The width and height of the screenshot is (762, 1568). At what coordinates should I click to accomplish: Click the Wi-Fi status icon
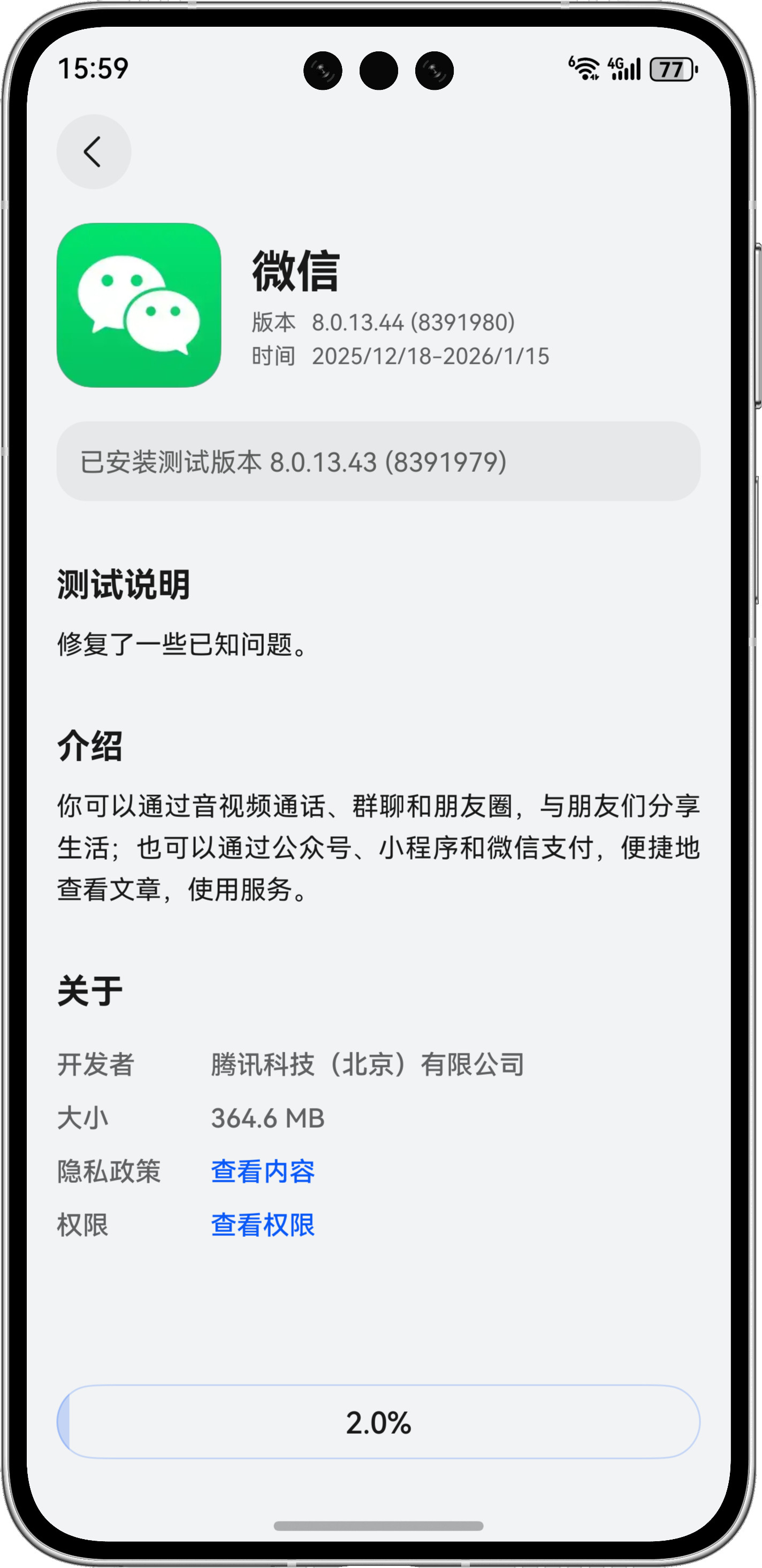pyautogui.click(x=586, y=67)
